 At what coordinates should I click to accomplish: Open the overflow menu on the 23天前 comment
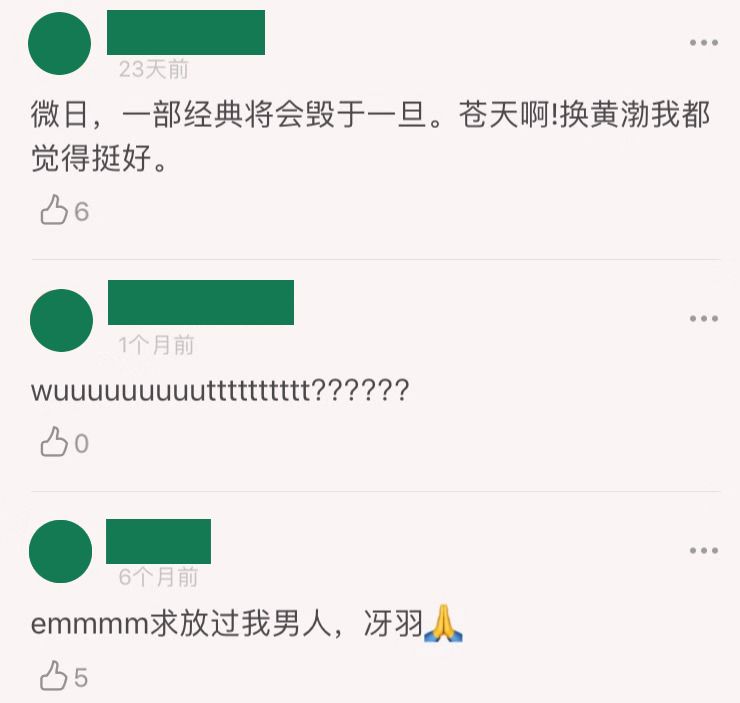pos(704,42)
